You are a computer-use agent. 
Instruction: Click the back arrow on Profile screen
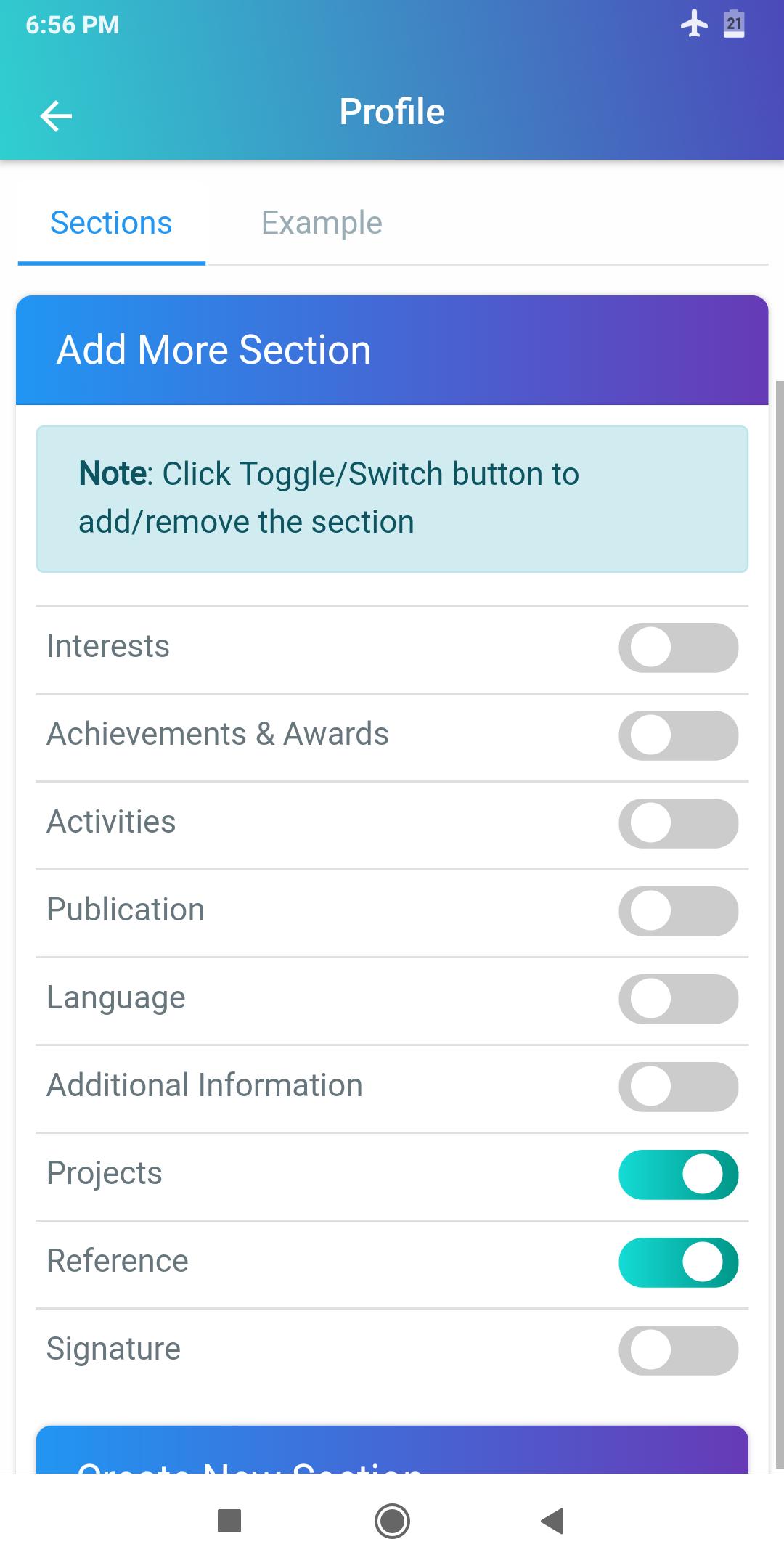56,115
